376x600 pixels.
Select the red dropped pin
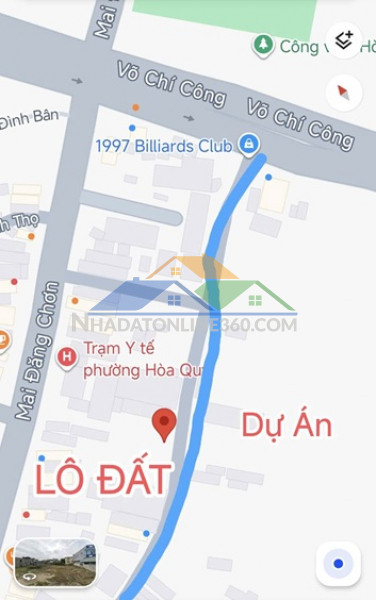click(164, 425)
